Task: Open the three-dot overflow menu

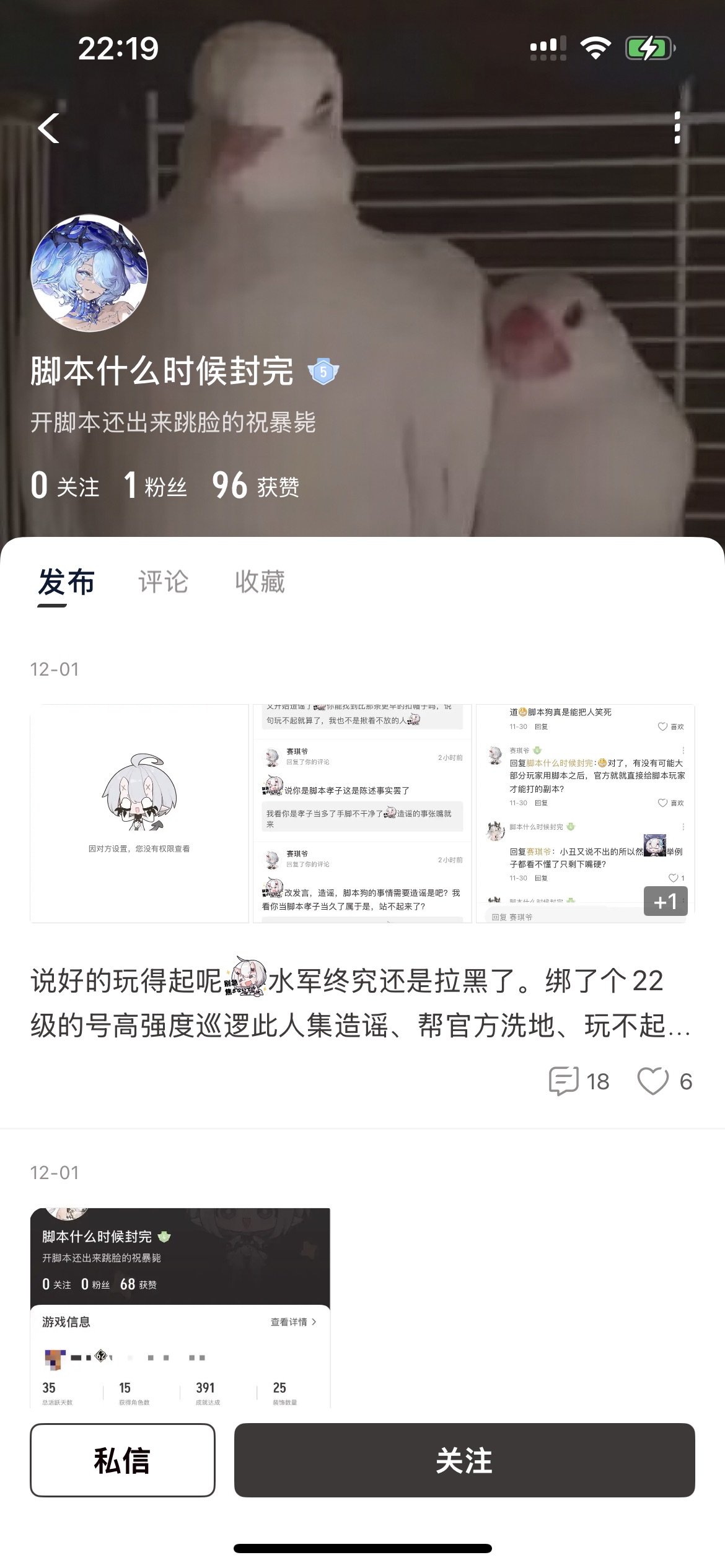Action: (x=677, y=128)
